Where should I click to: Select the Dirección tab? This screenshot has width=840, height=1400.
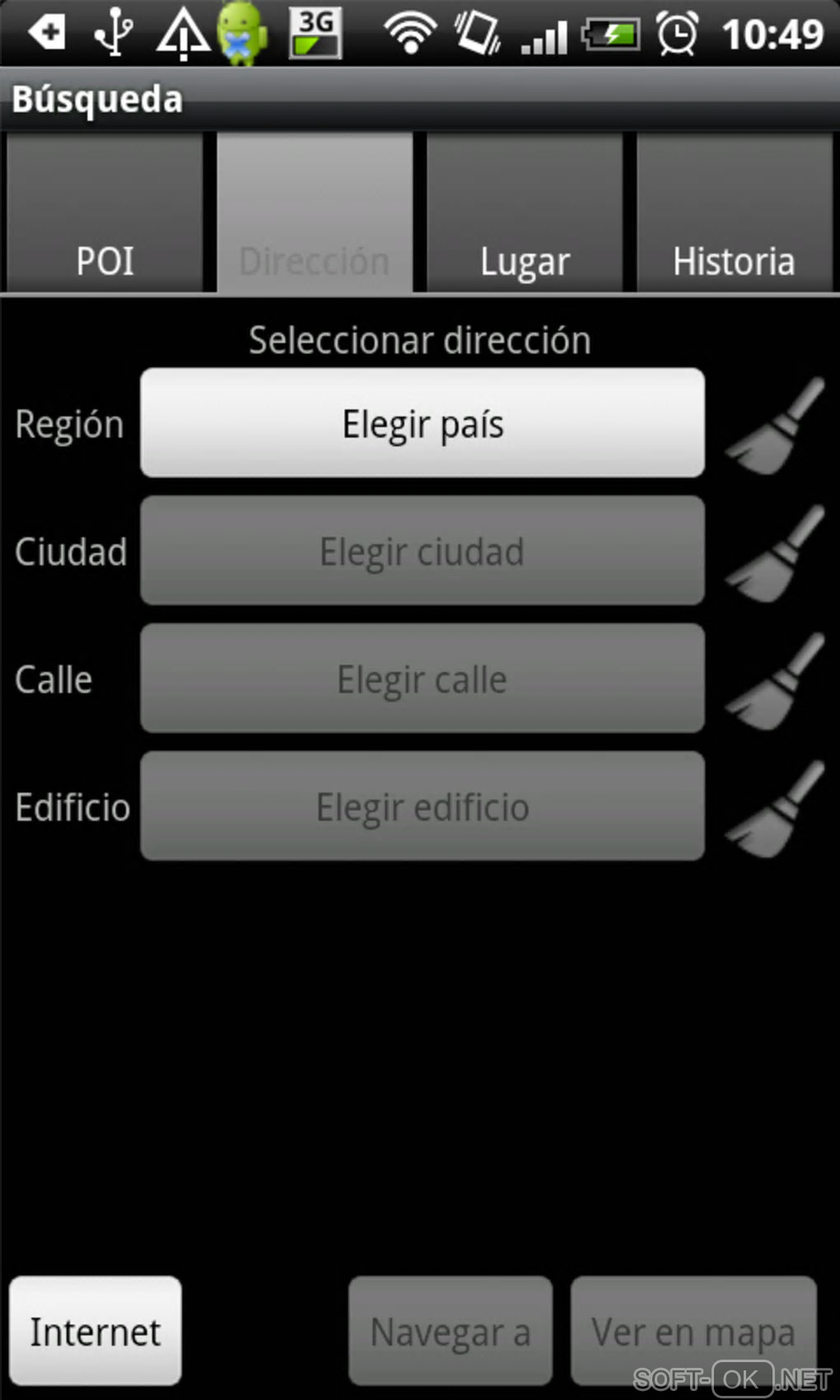(x=315, y=214)
